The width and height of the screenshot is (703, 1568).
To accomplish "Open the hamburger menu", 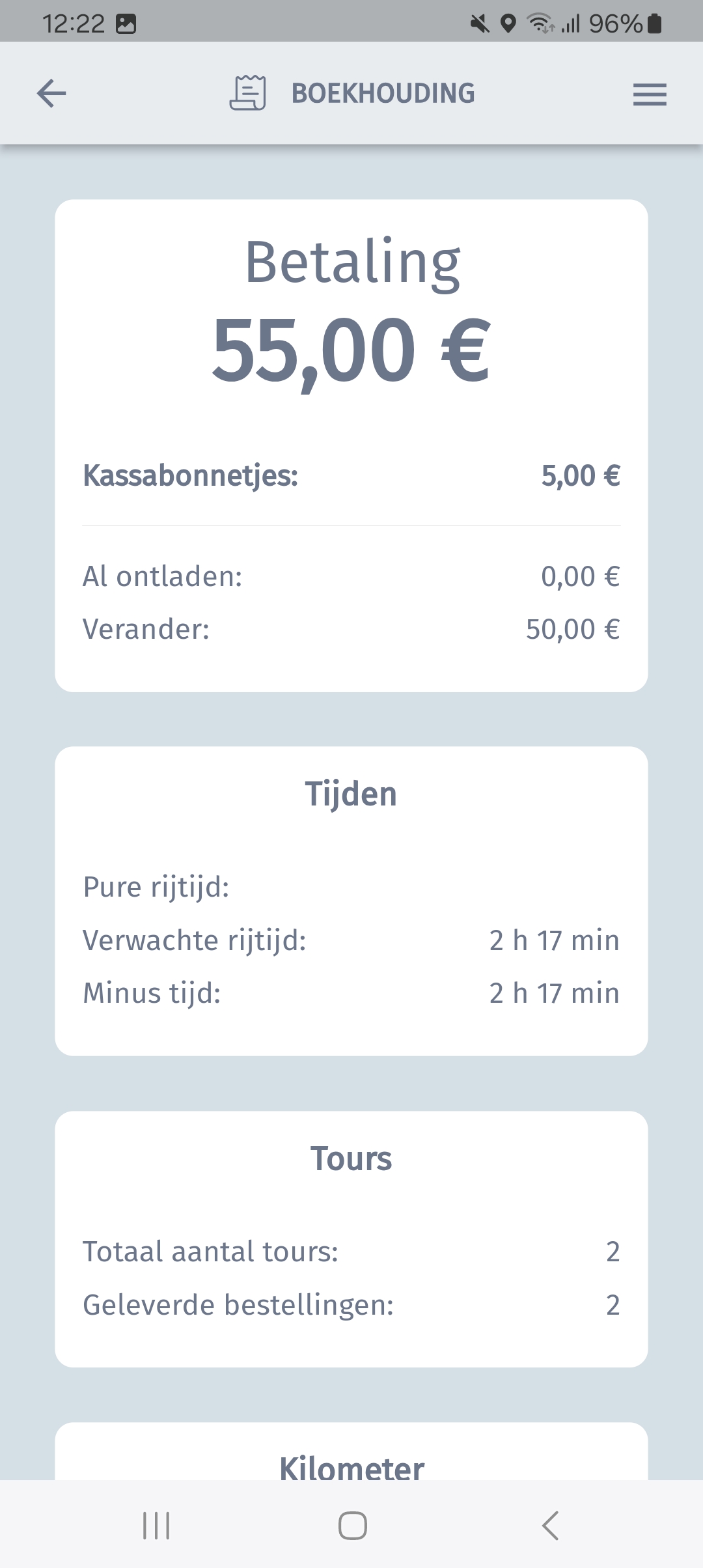I will [x=650, y=94].
